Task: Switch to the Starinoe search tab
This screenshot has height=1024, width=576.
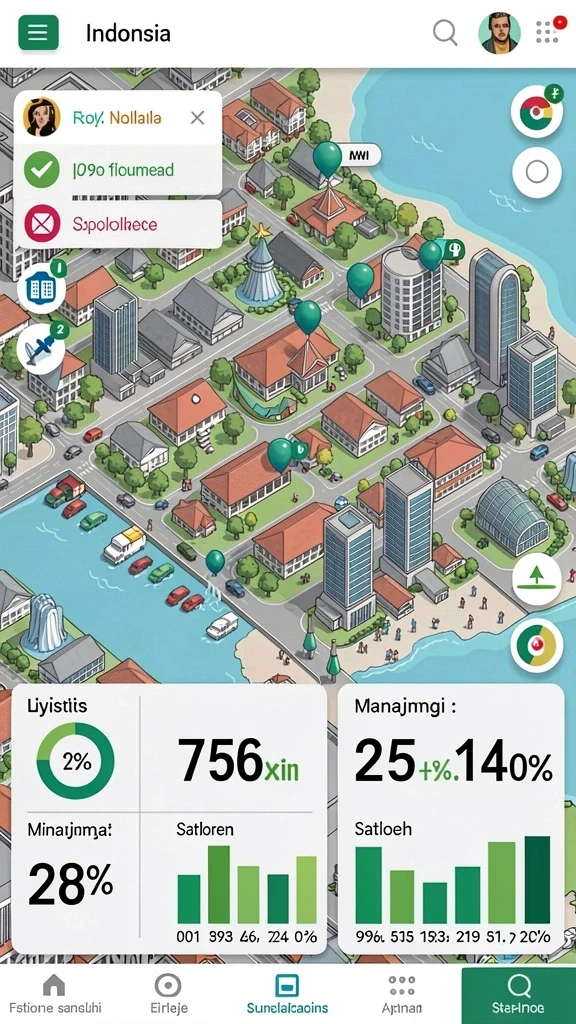Action: point(519,995)
